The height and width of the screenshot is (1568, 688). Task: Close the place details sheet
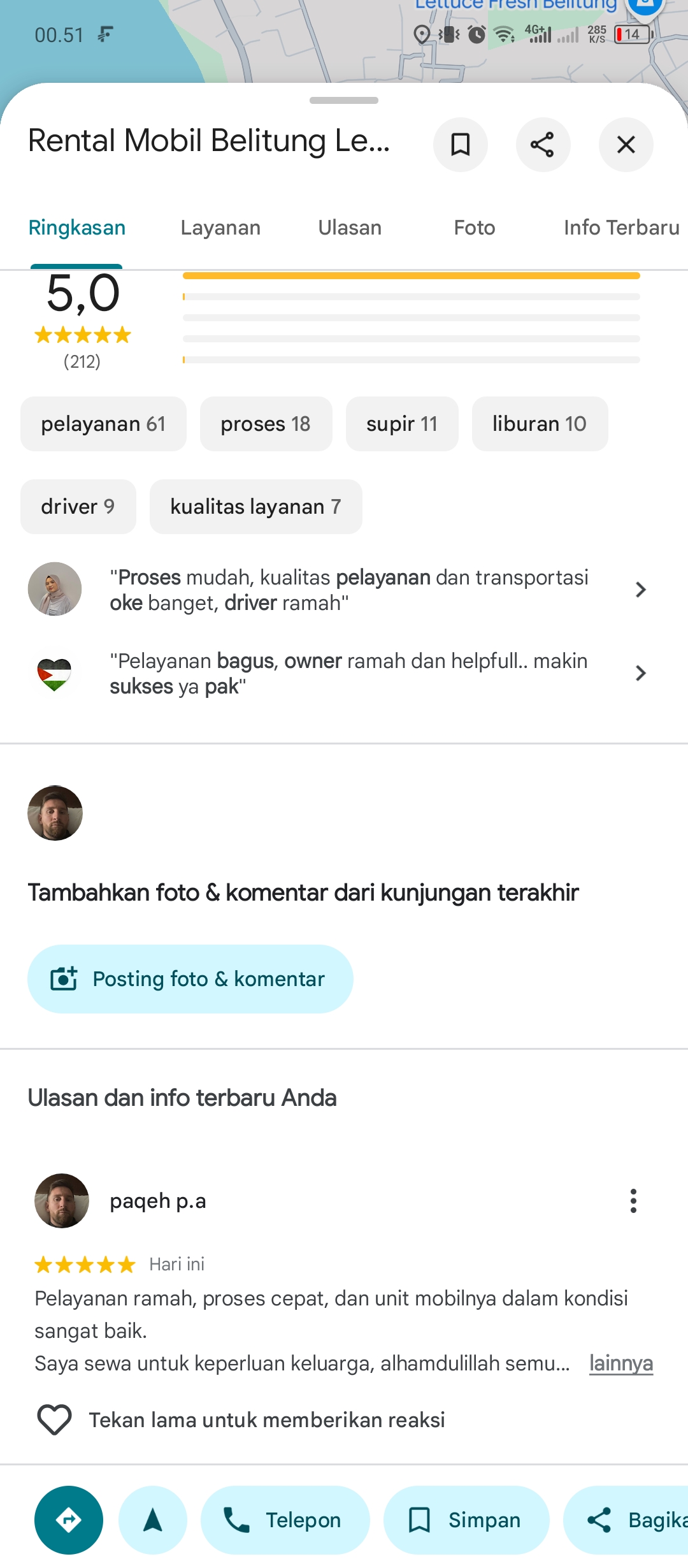point(626,145)
